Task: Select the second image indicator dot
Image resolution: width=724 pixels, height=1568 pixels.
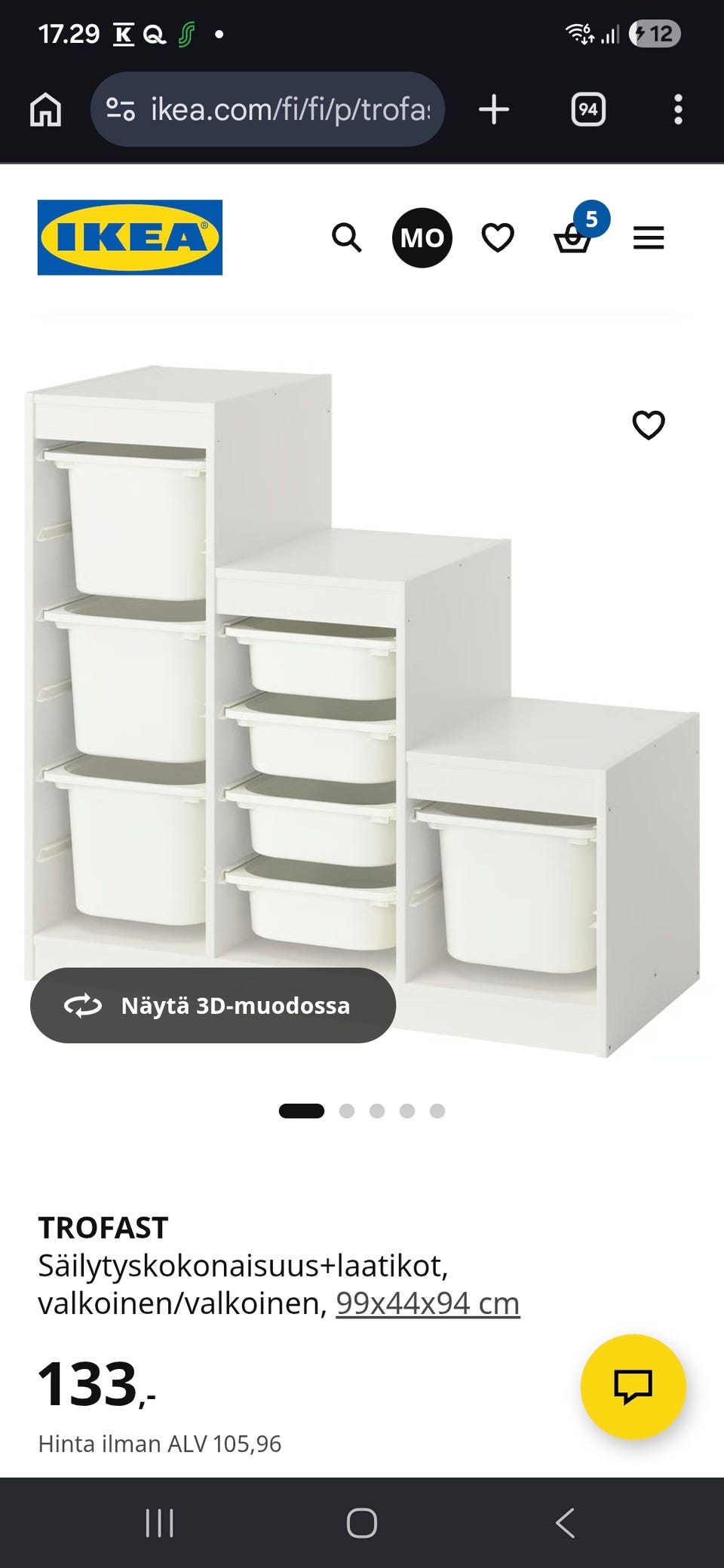Action: click(x=347, y=1111)
